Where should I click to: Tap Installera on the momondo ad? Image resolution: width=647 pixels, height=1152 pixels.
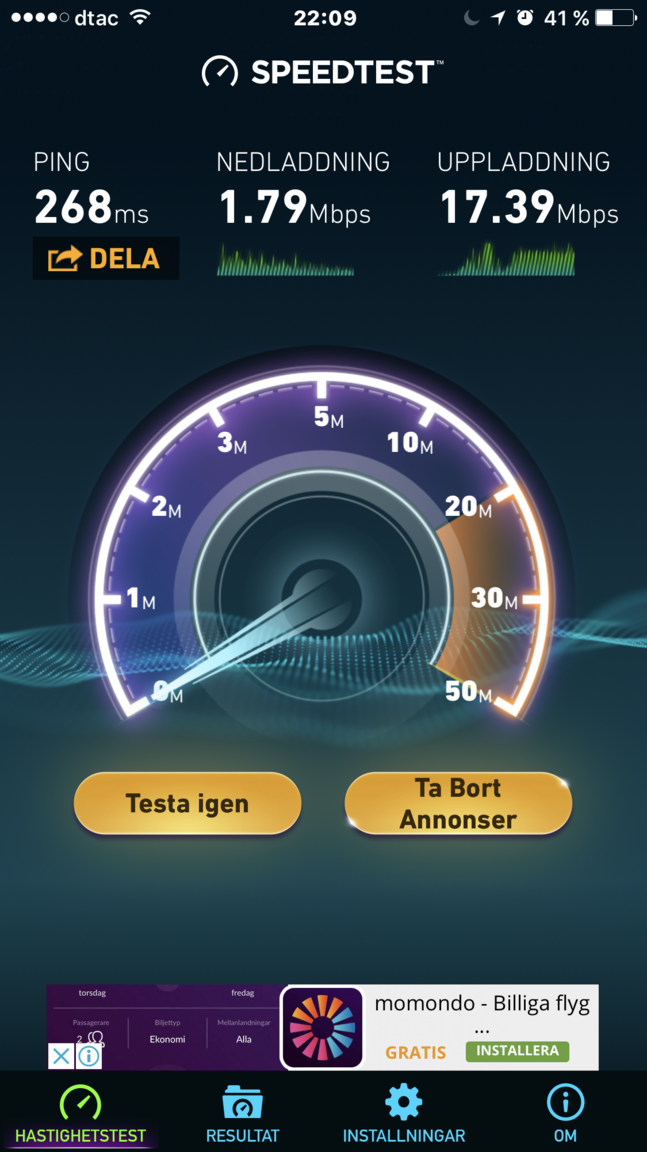[517, 1051]
